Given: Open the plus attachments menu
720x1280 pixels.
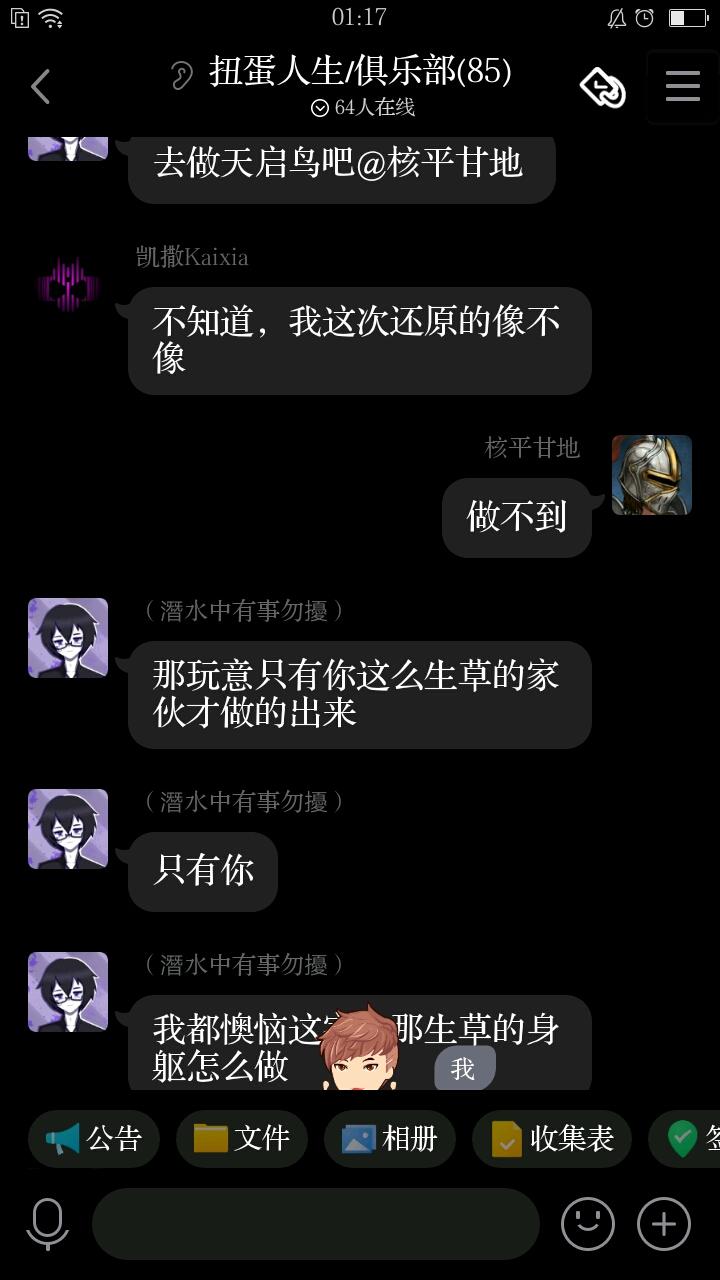Looking at the screenshot, I should 664,1223.
